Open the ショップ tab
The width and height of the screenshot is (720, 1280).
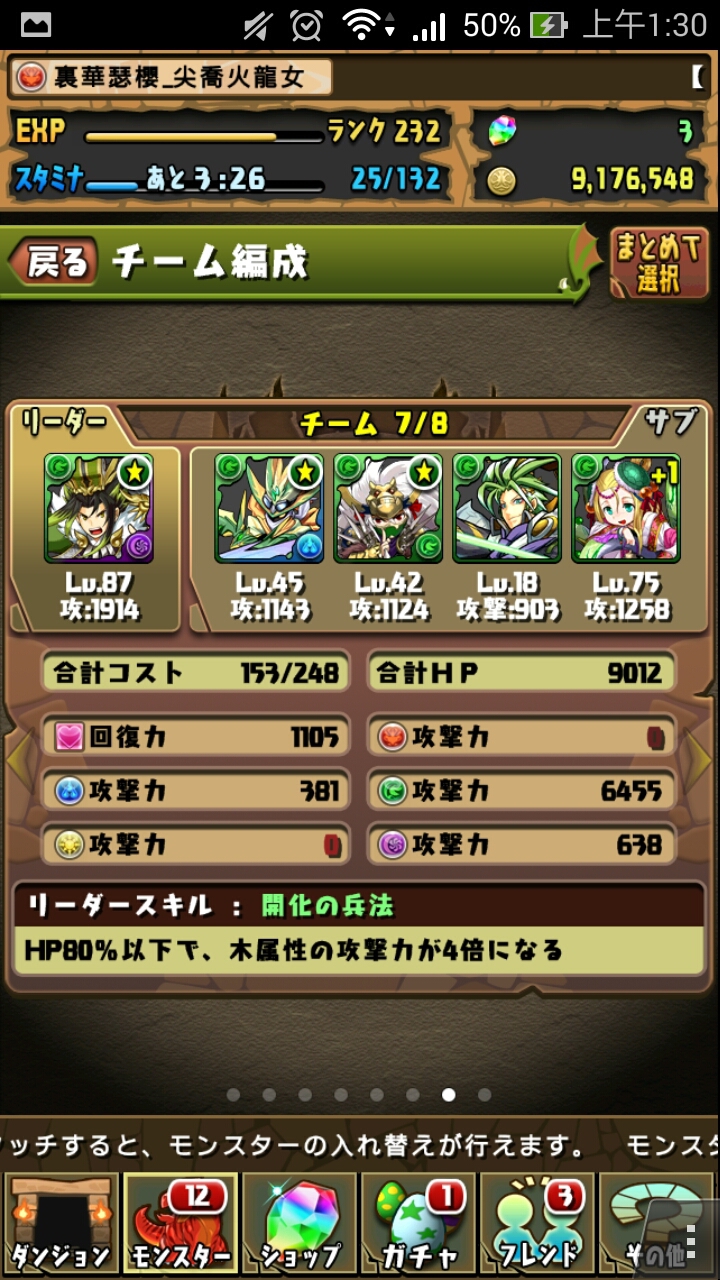click(300, 1226)
